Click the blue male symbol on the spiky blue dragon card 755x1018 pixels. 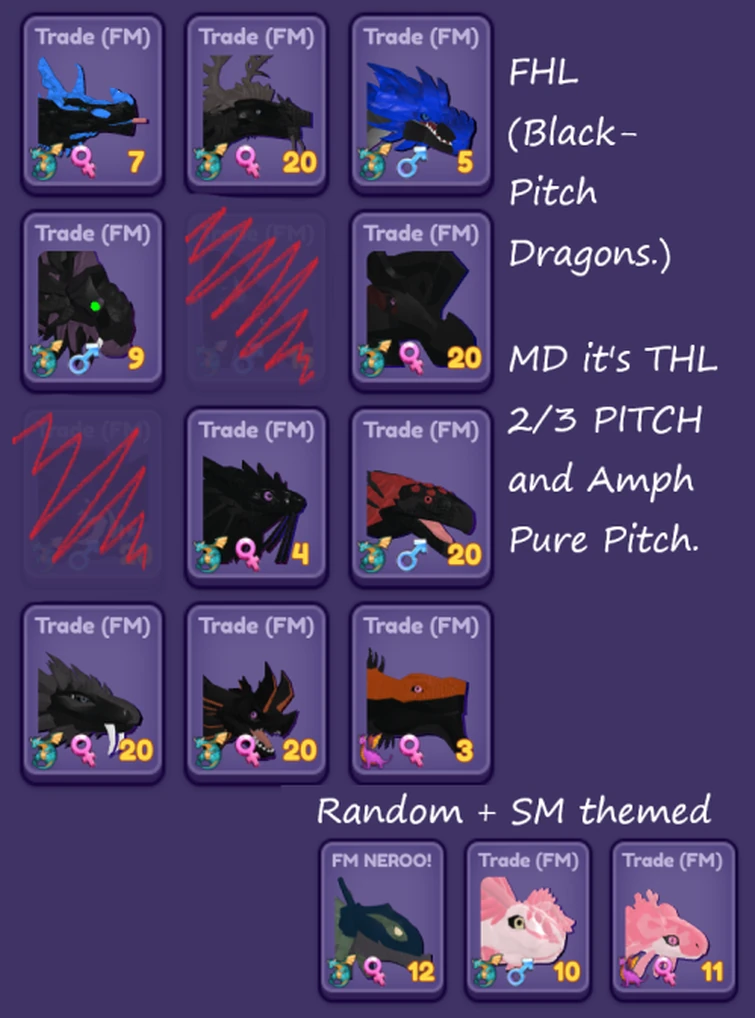(x=406, y=165)
